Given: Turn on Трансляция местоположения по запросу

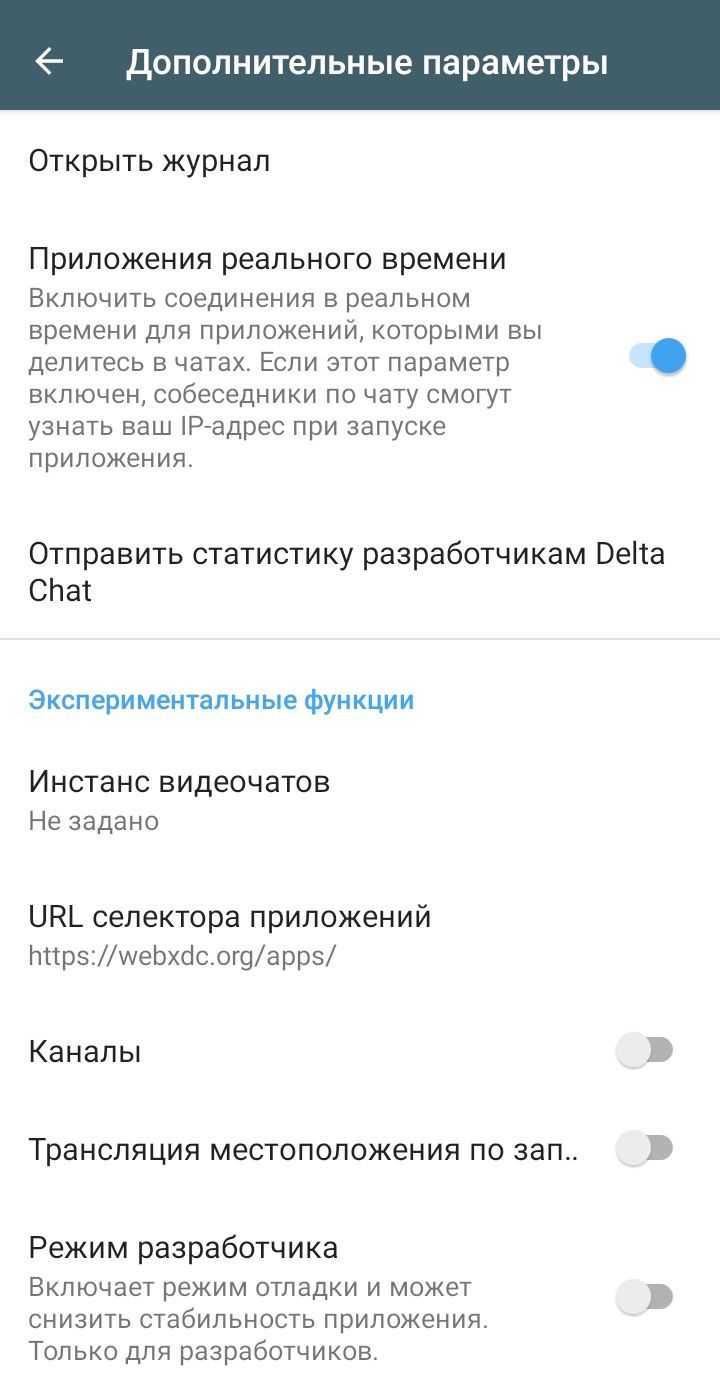Looking at the screenshot, I should (644, 1149).
